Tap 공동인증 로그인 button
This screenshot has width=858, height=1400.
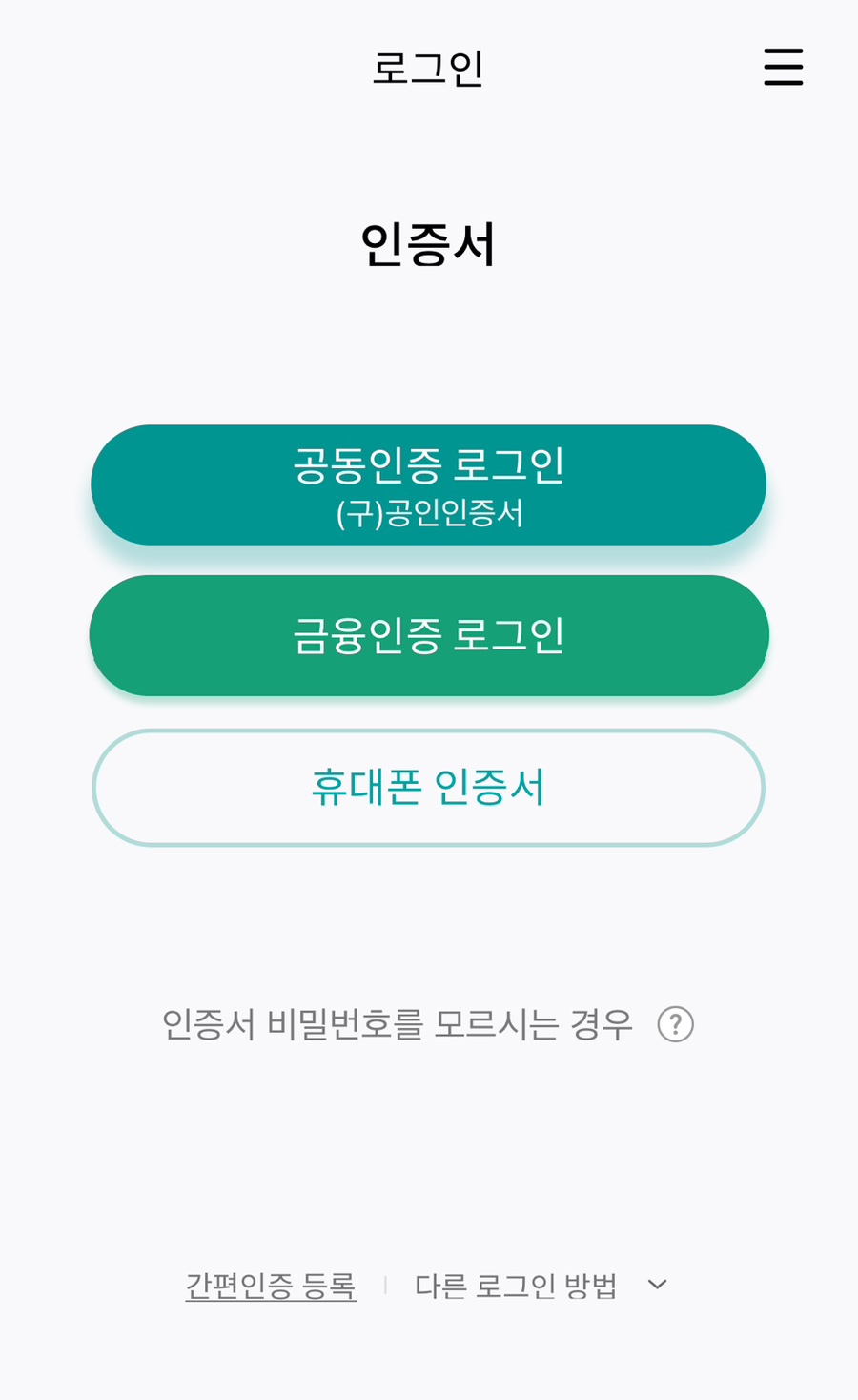pos(428,485)
